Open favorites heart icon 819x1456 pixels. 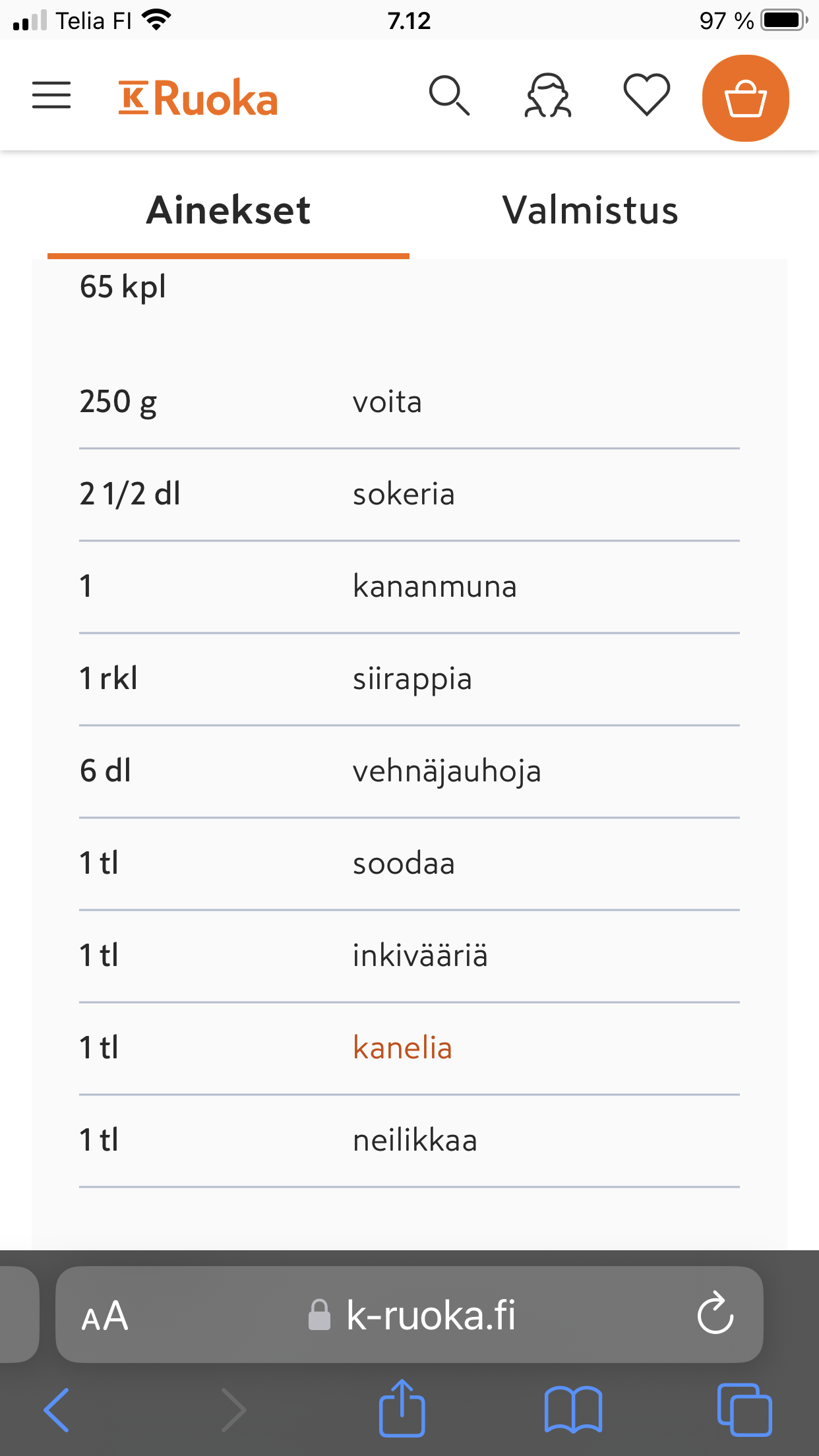coord(646,96)
